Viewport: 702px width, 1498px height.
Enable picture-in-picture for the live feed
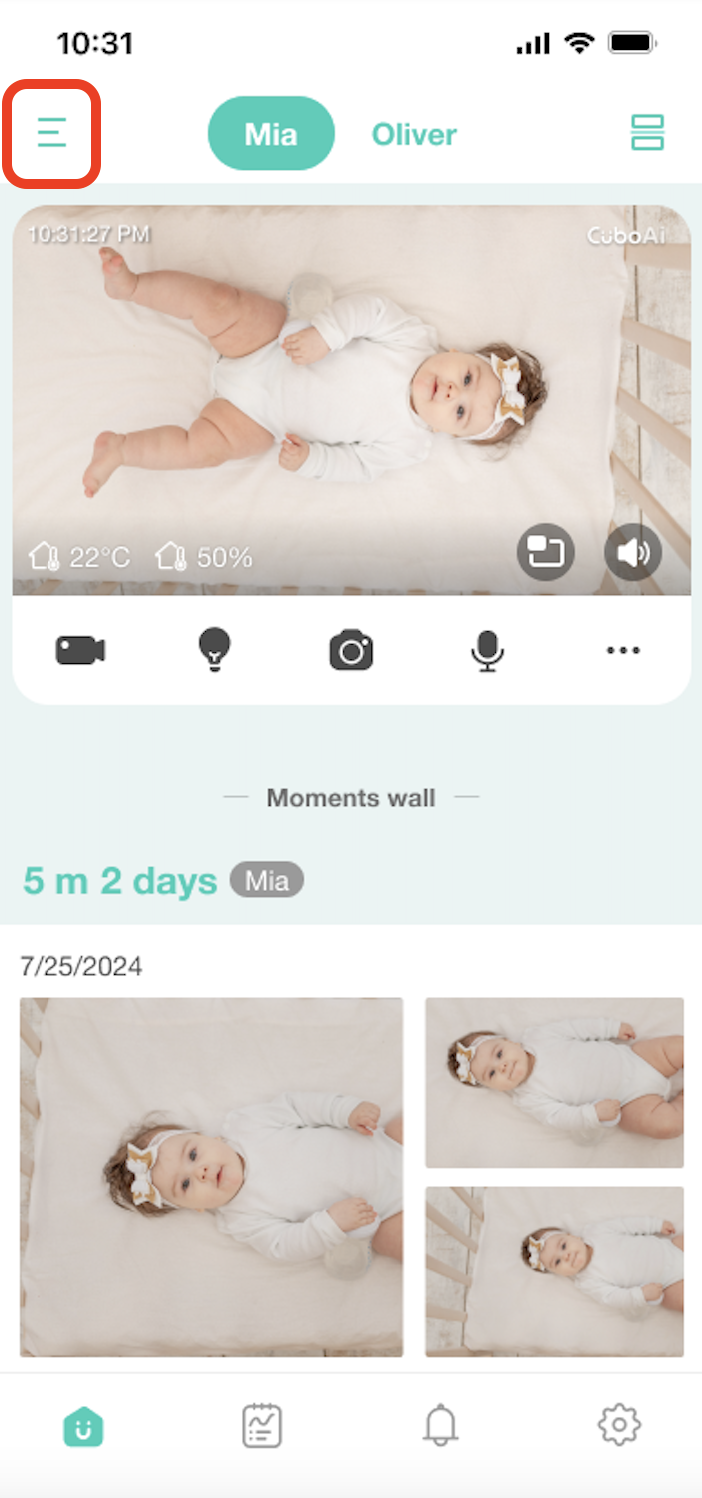pyautogui.click(x=545, y=552)
